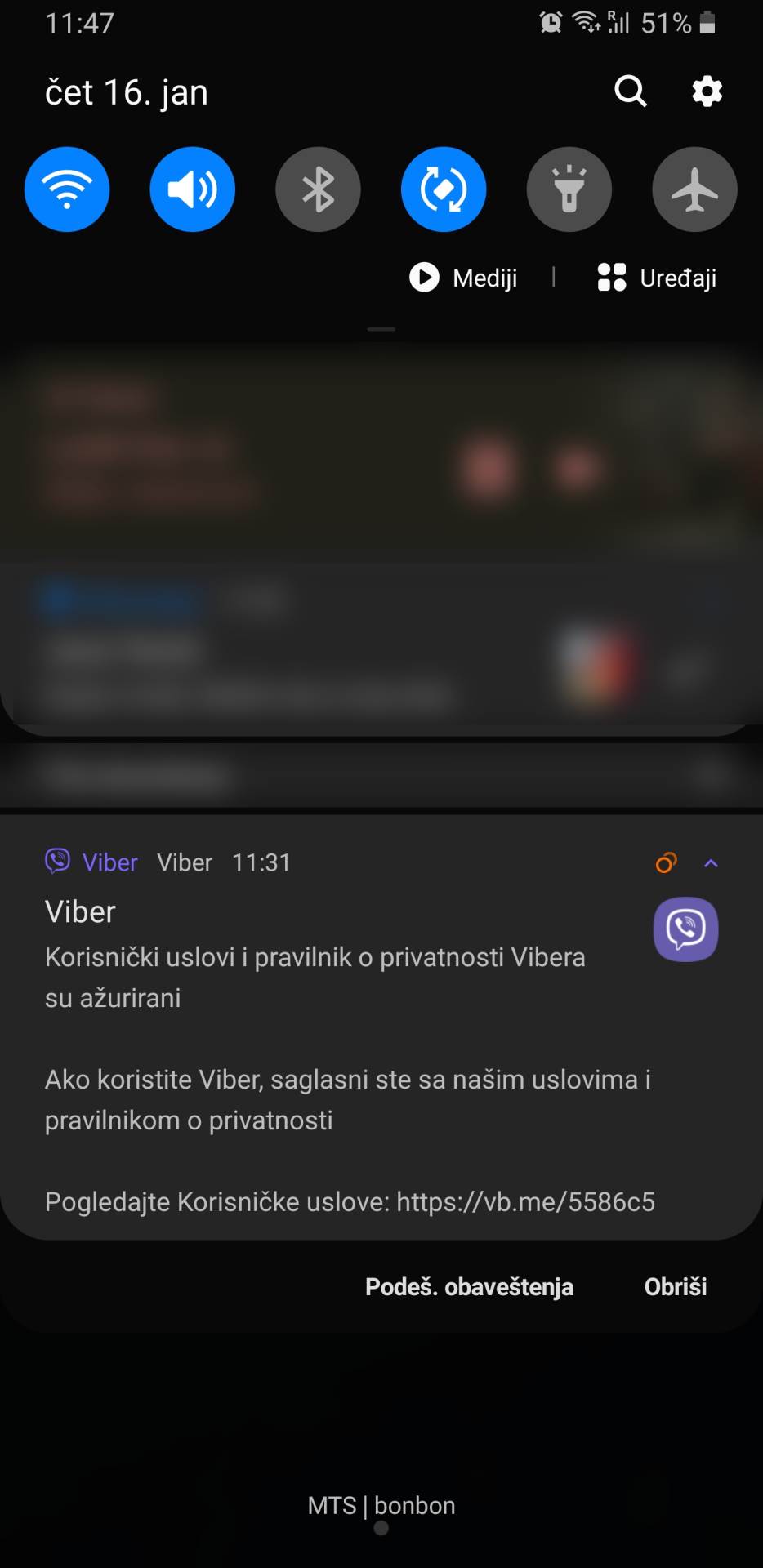Snooze the Viber notification via bell icon

pyautogui.click(x=666, y=863)
